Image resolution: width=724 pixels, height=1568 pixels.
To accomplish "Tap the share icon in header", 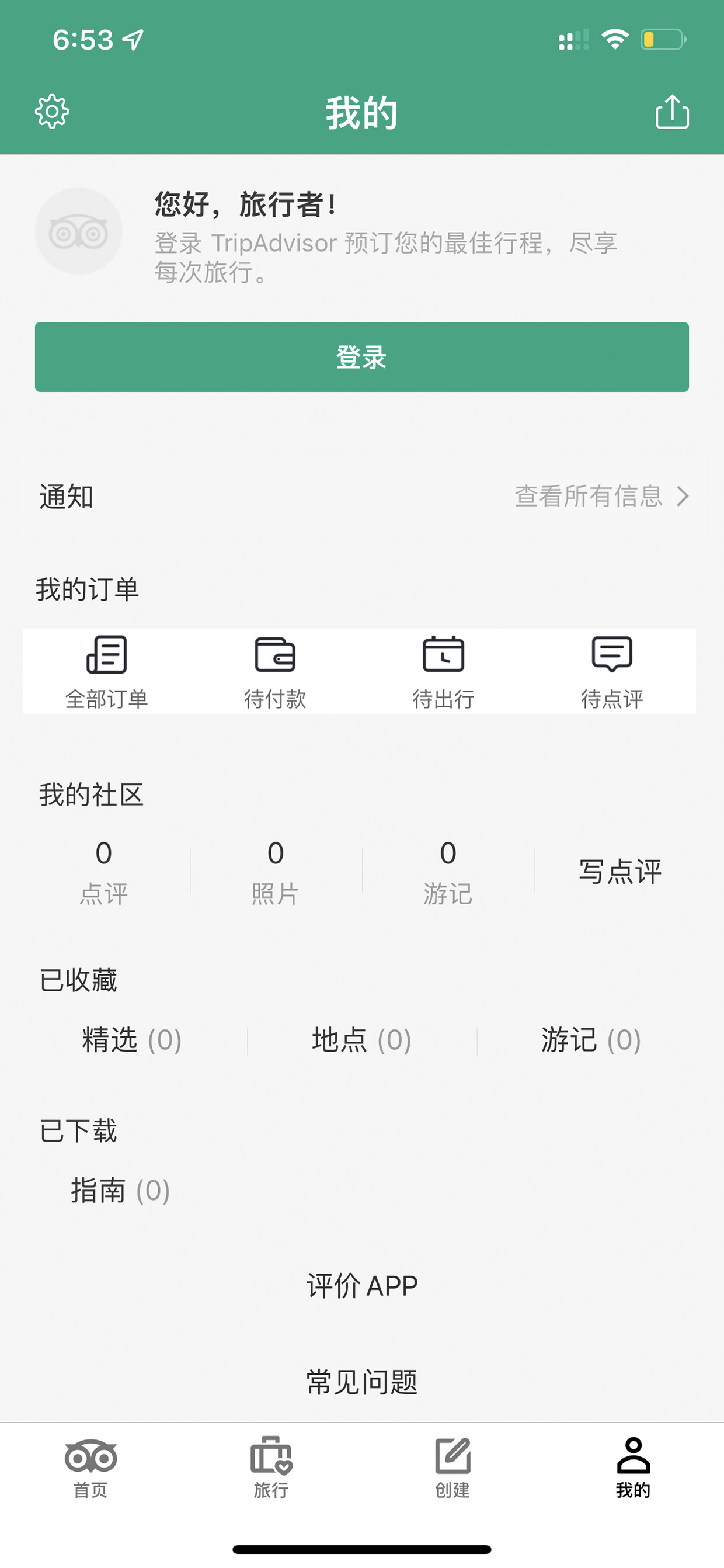I will tap(671, 112).
